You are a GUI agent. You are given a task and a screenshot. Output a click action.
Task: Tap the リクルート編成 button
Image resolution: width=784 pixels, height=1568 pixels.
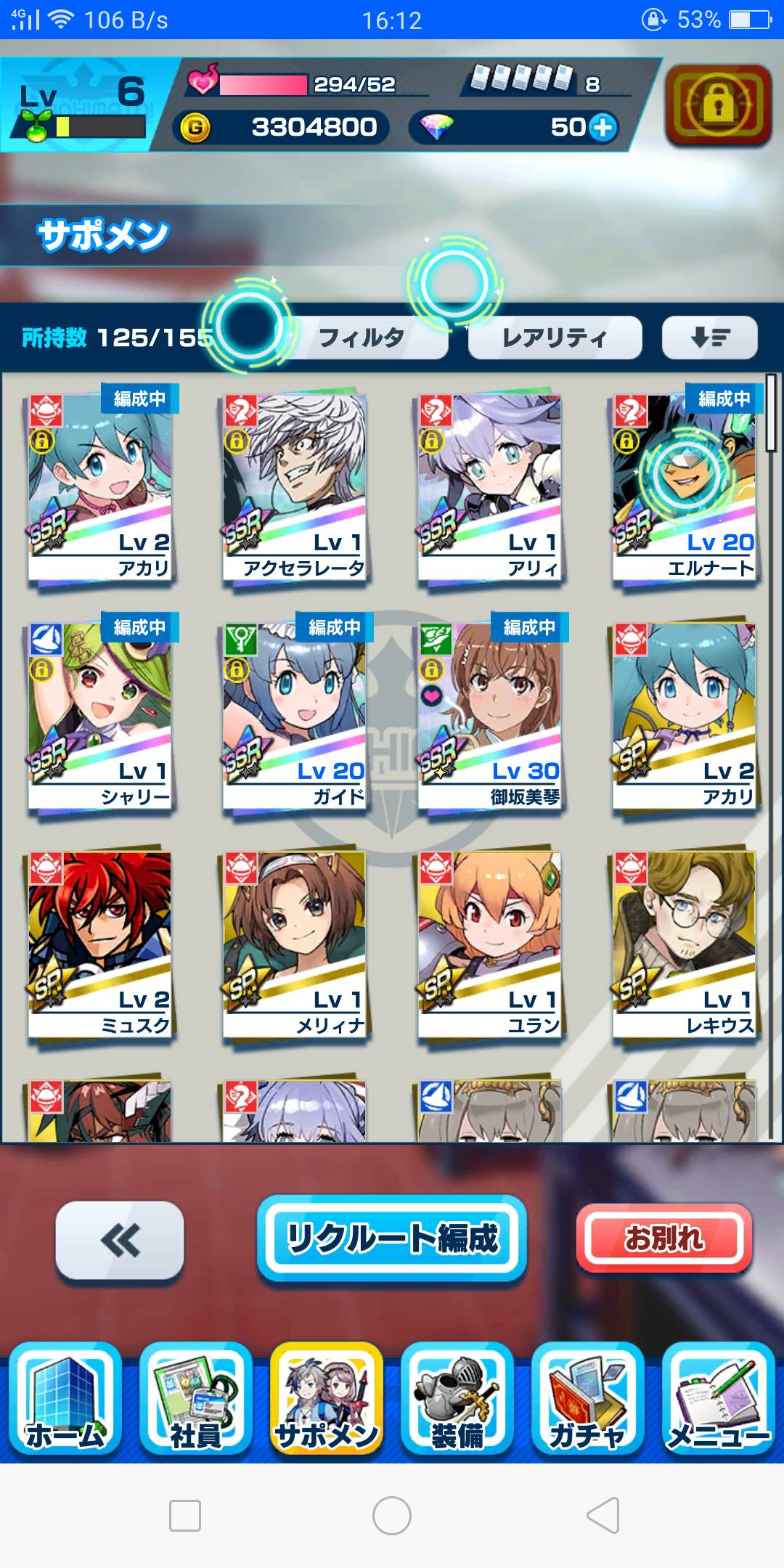coord(392,1238)
